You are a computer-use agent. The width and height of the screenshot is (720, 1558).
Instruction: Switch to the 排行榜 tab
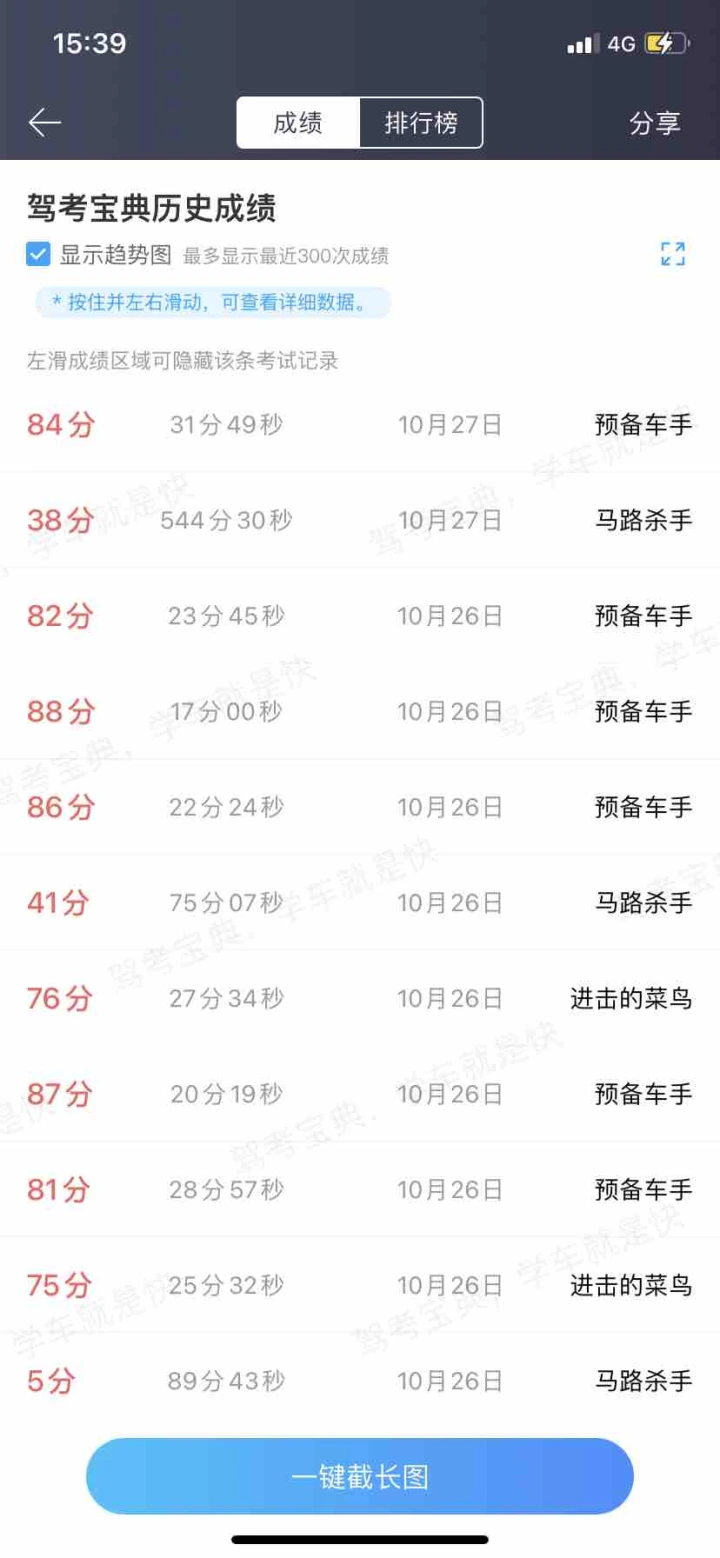coord(421,123)
